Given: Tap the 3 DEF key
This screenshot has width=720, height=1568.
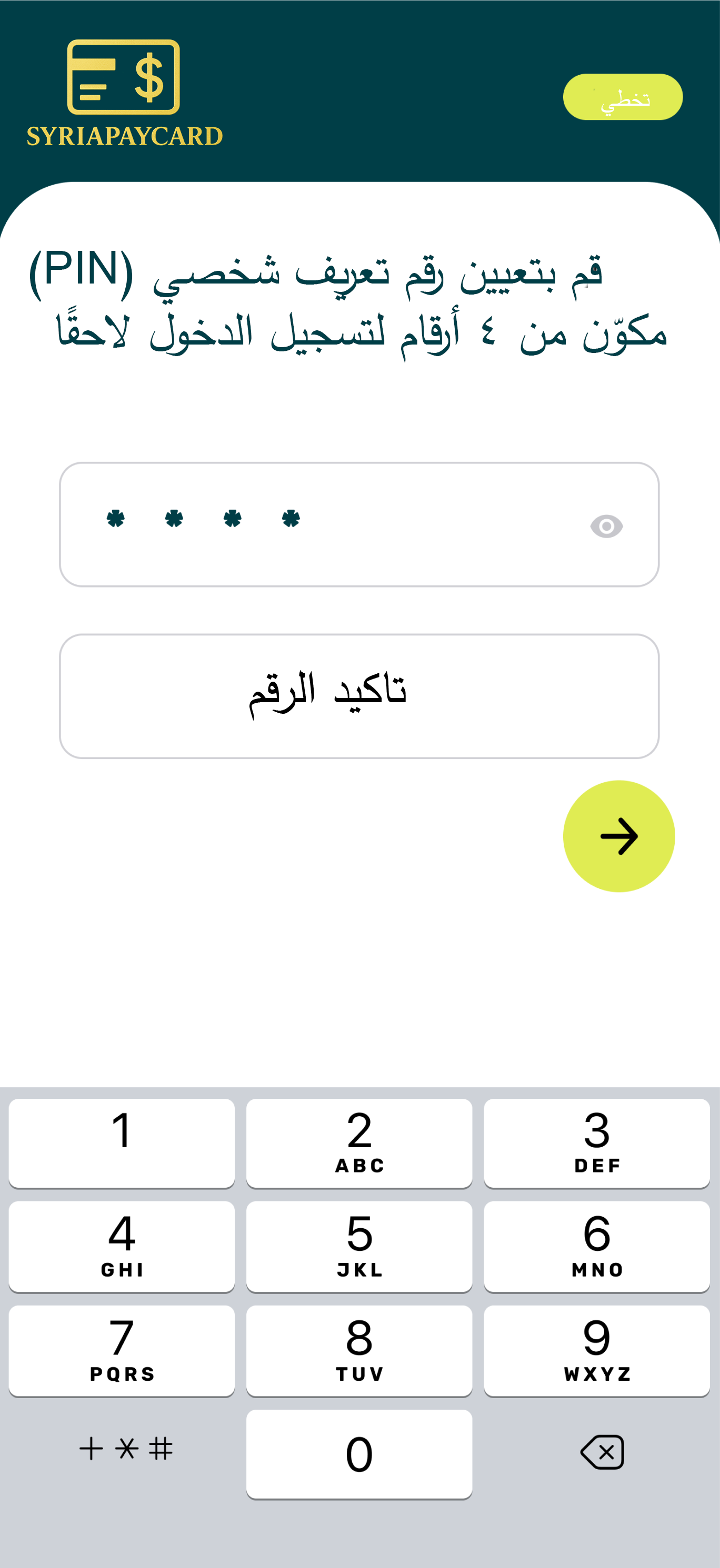Looking at the screenshot, I should pyautogui.click(x=596, y=1142).
